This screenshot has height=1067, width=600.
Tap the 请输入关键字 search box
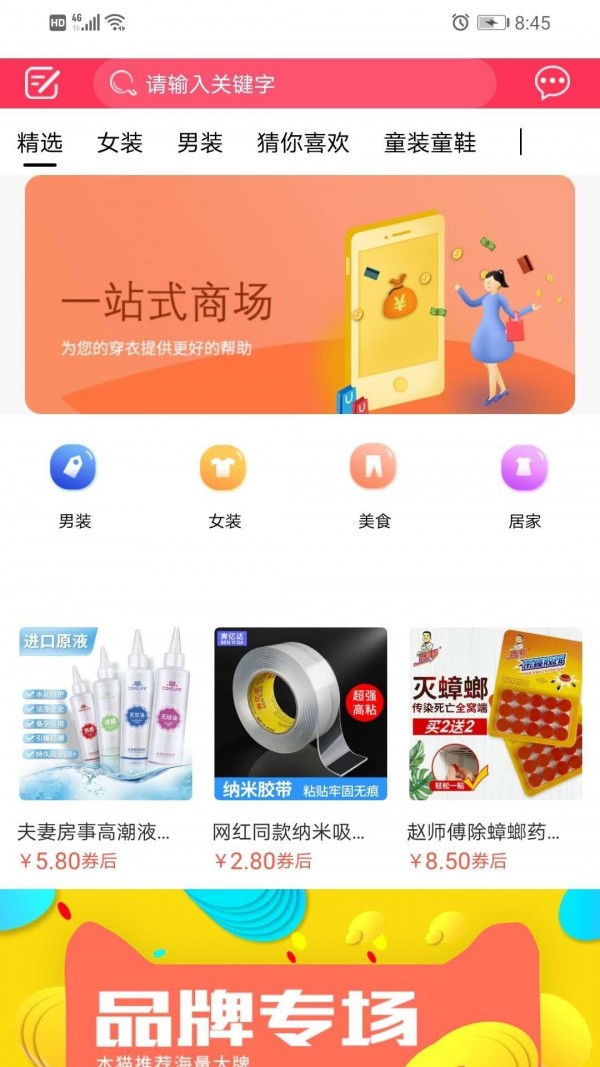(295, 84)
